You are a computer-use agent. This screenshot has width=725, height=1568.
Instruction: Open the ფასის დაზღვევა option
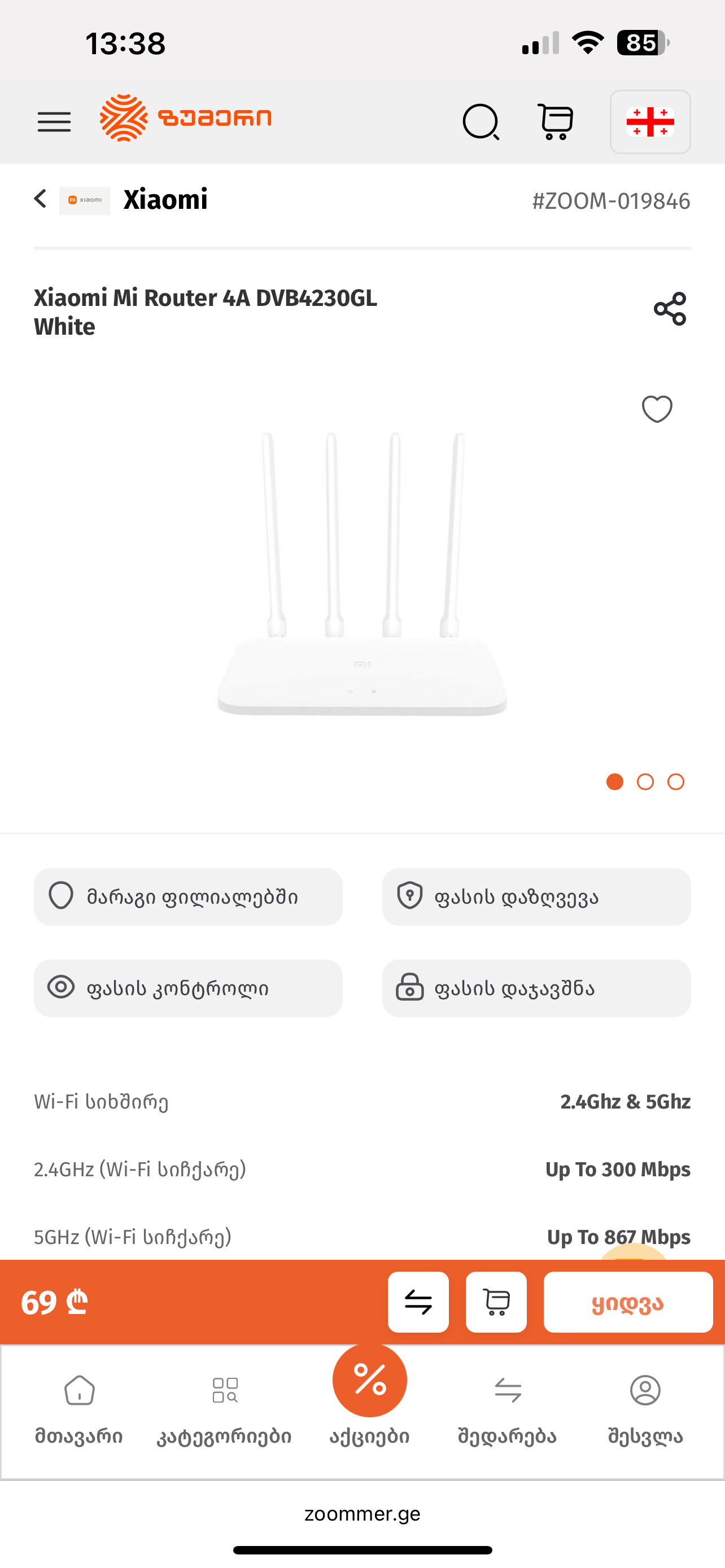(x=536, y=897)
